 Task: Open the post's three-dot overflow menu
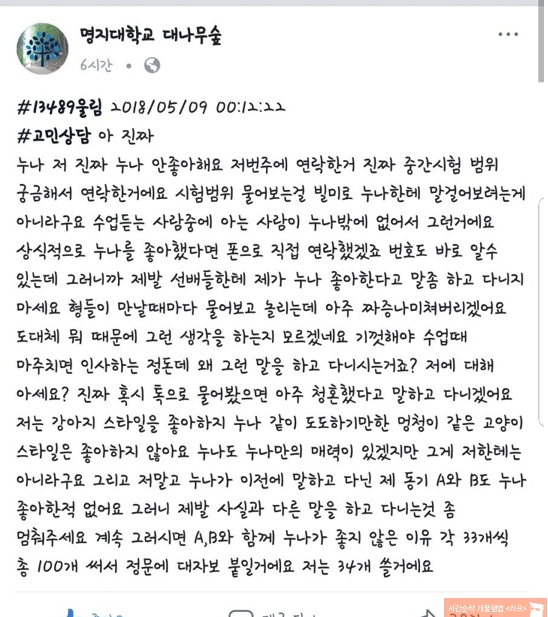[508, 34]
